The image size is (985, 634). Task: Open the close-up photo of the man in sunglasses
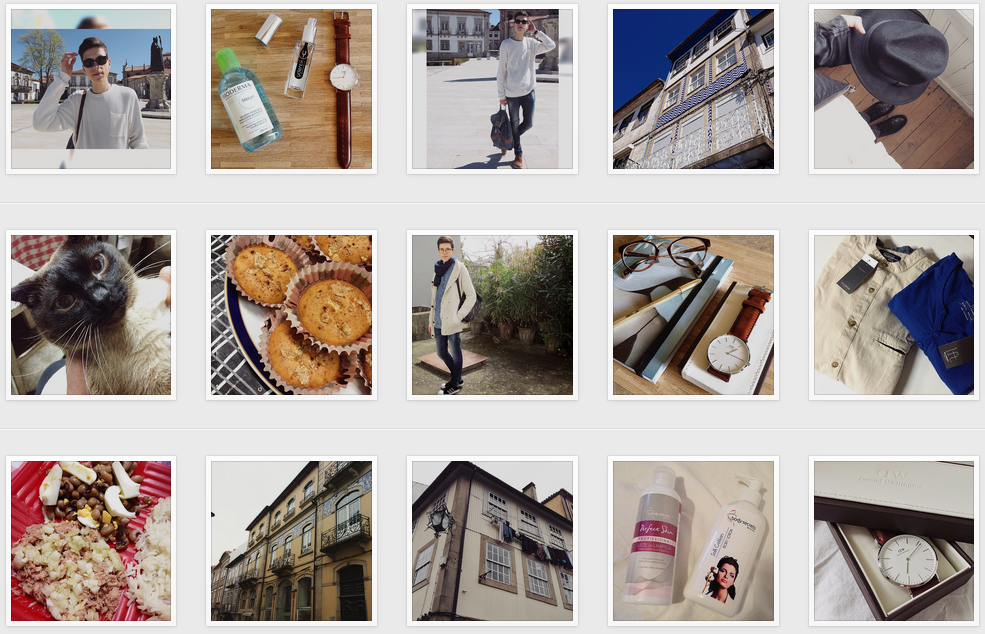(91, 89)
